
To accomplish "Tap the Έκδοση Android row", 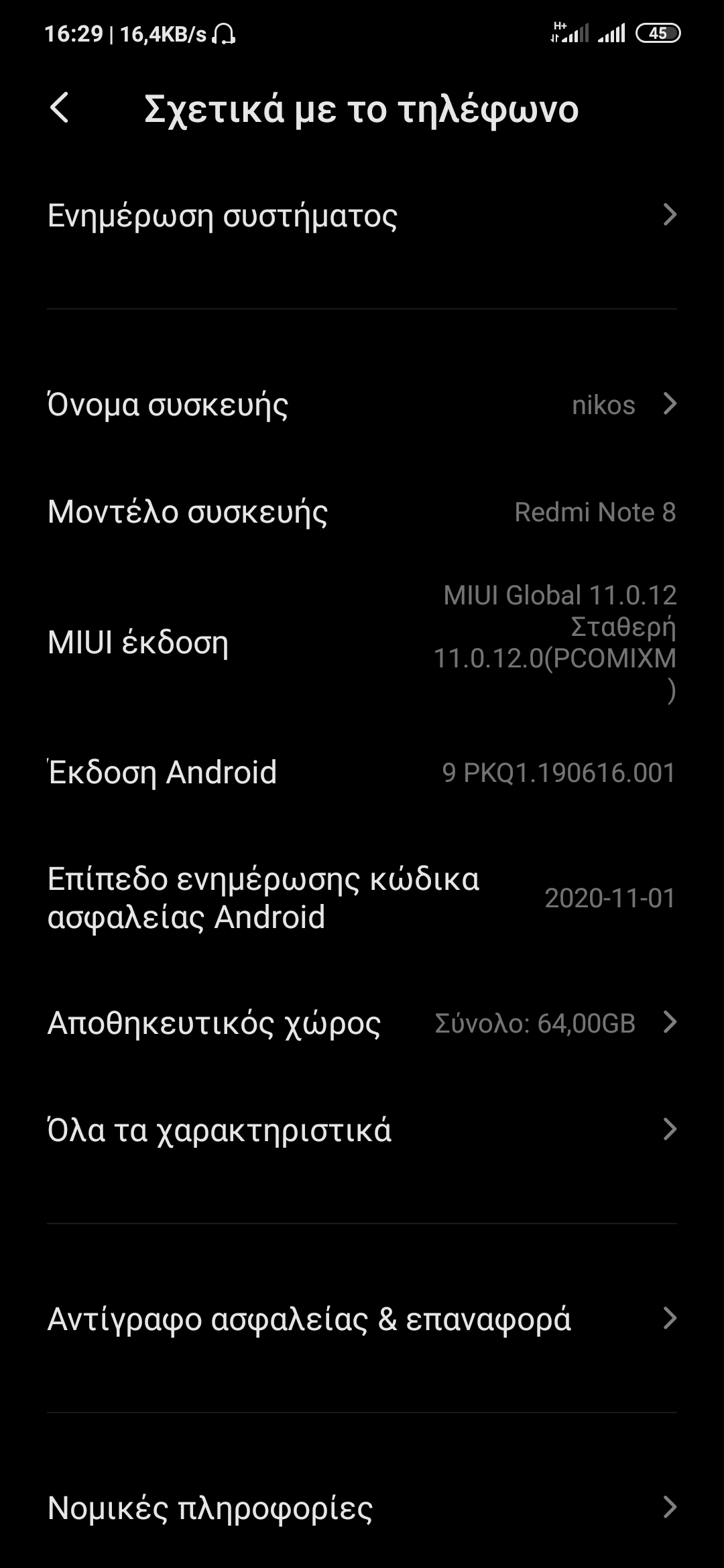I will coord(362,772).
